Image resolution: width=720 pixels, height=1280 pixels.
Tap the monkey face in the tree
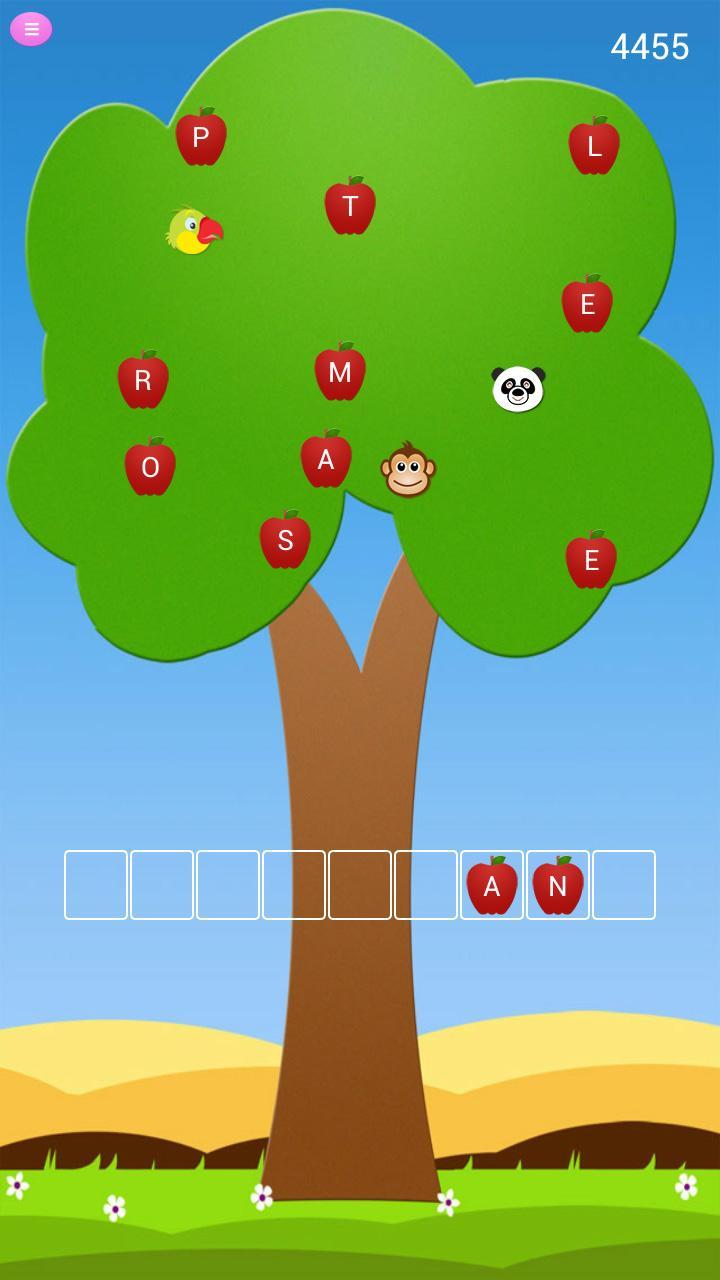point(408,470)
